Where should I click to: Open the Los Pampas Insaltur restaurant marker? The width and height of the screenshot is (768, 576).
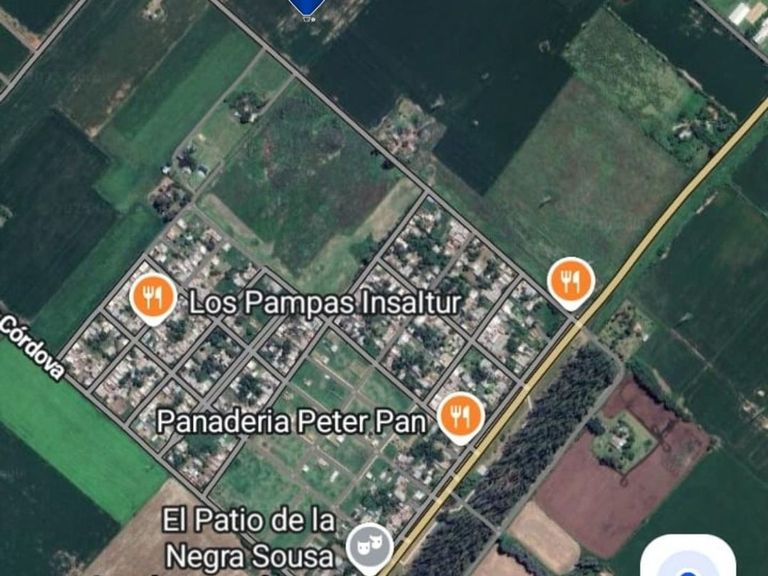153,297
